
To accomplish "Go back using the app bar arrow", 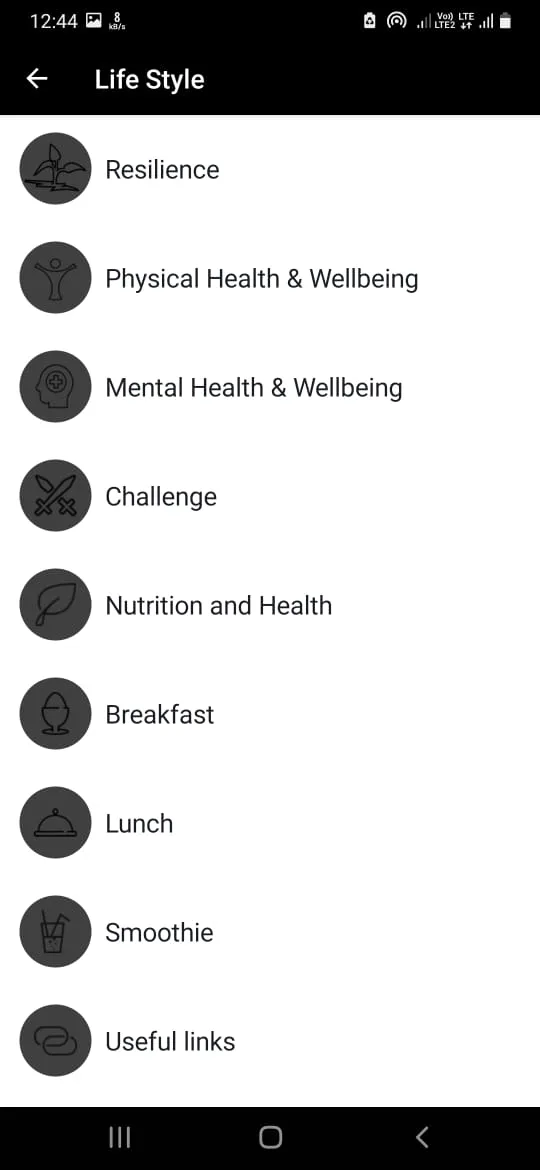I will point(37,79).
